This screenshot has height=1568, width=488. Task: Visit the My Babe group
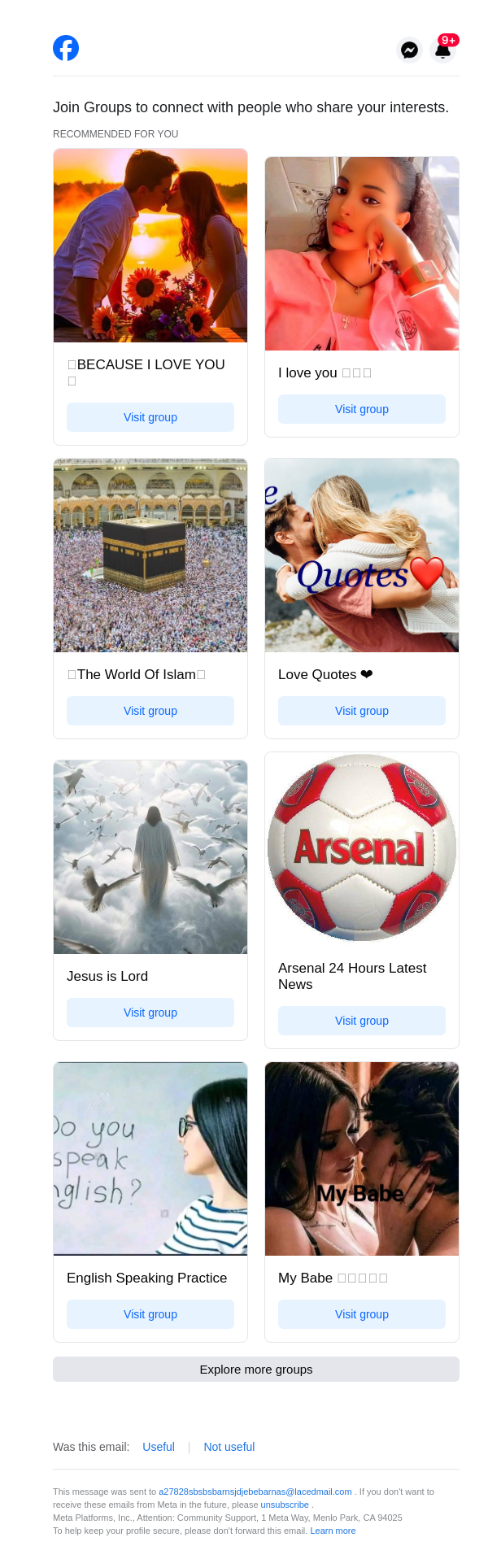coord(362,1314)
